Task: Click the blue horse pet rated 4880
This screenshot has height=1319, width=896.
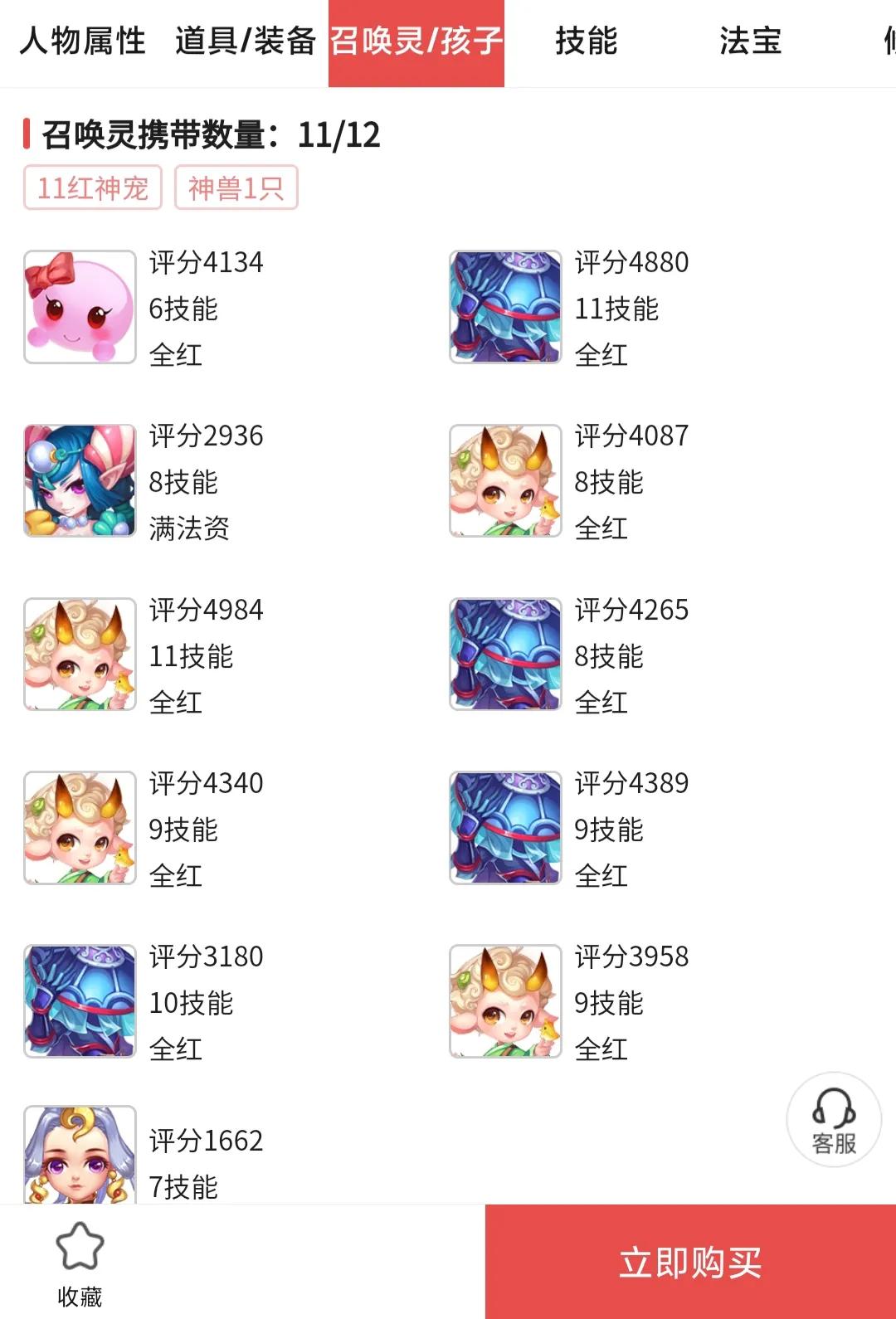Action: [506, 307]
